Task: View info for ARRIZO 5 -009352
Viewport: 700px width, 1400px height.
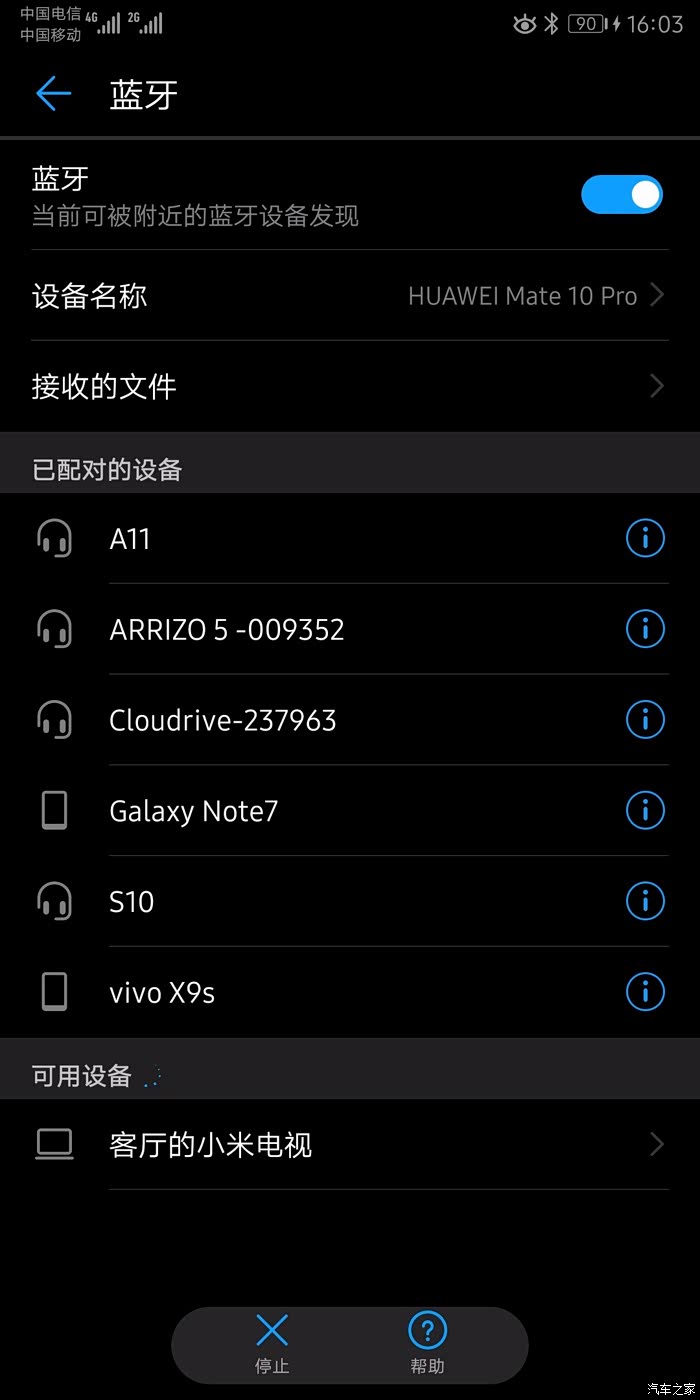Action: (x=645, y=630)
